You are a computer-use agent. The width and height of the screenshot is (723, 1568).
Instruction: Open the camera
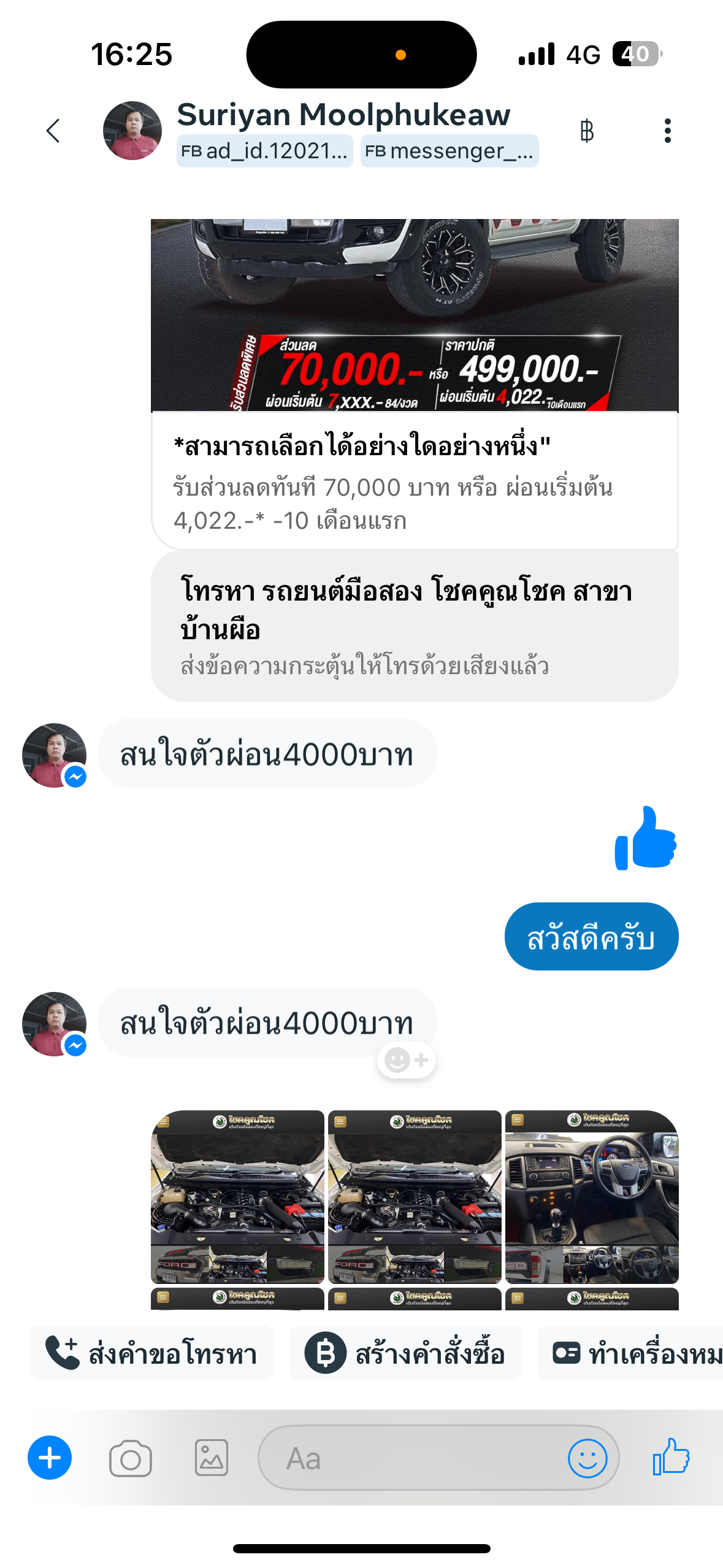tap(131, 1458)
